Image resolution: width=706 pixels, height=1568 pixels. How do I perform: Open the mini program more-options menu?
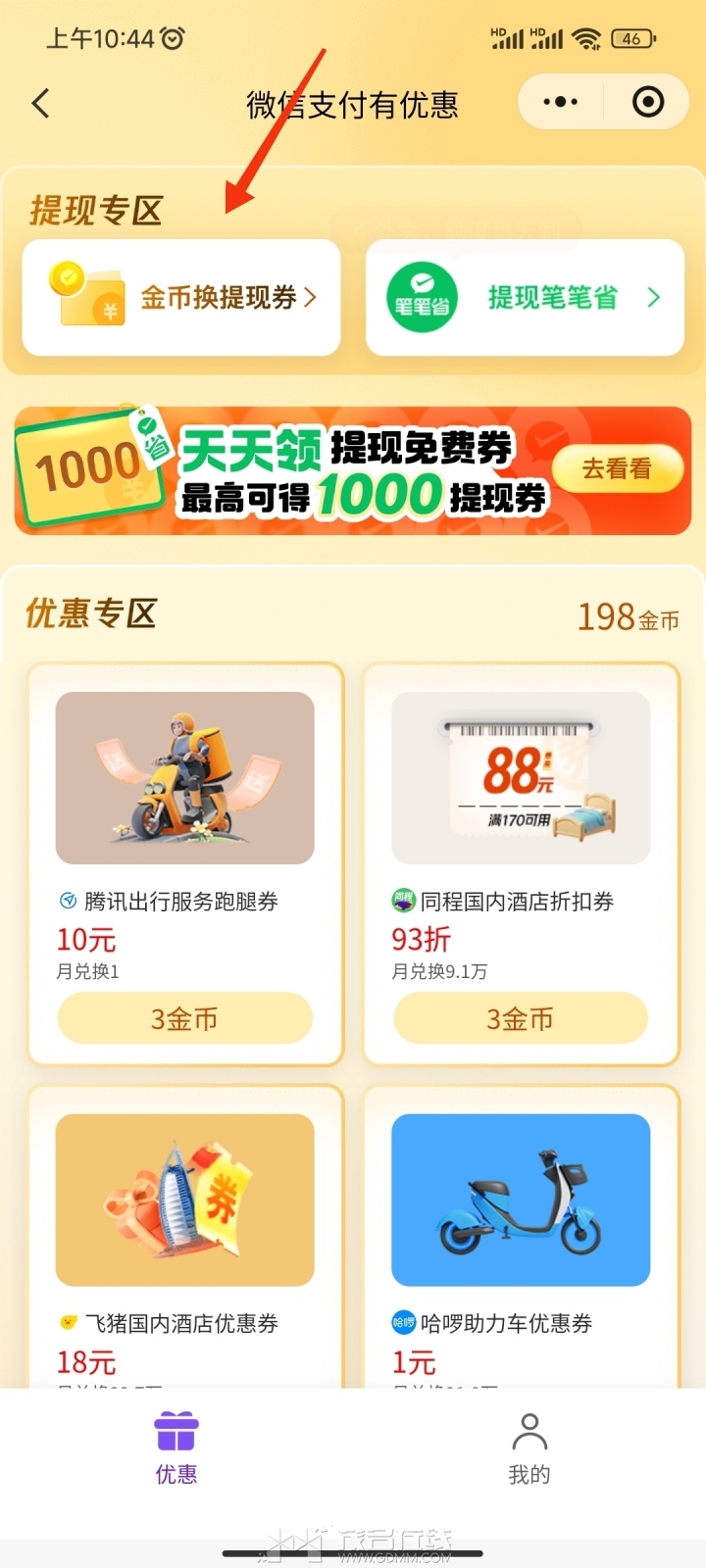point(560,102)
